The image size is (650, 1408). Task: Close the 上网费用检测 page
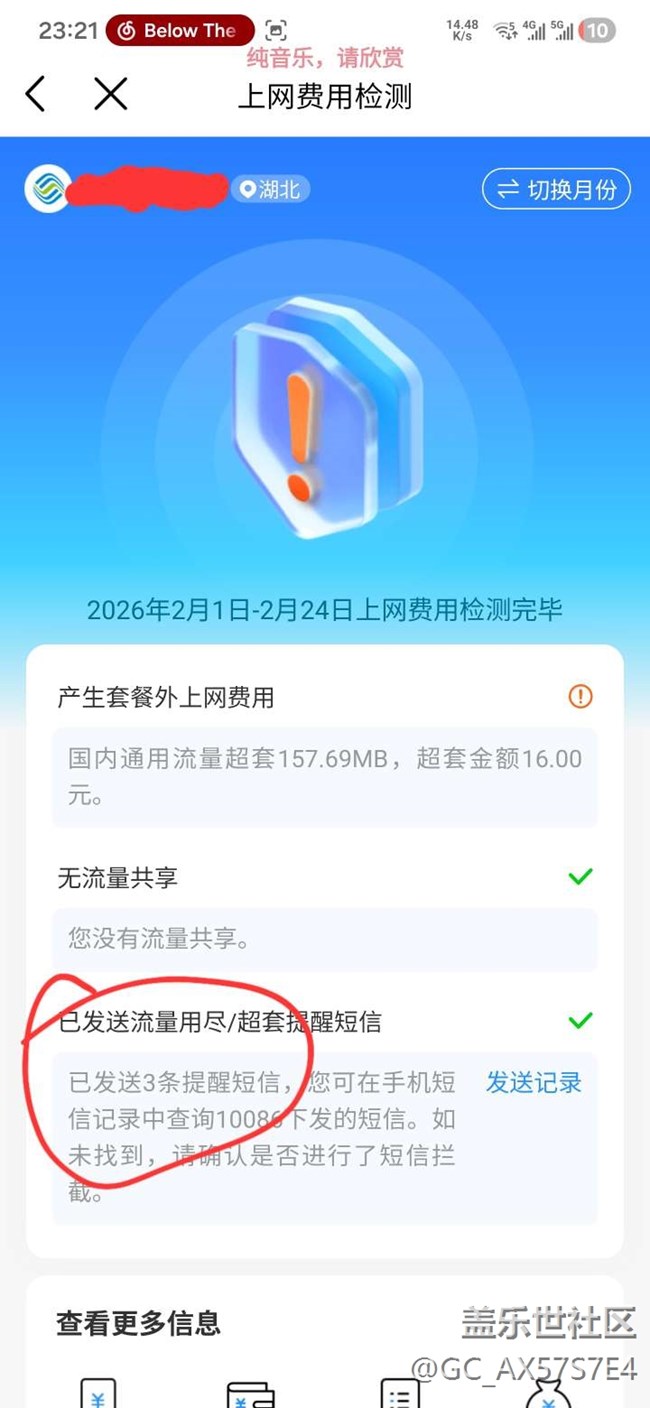(110, 95)
